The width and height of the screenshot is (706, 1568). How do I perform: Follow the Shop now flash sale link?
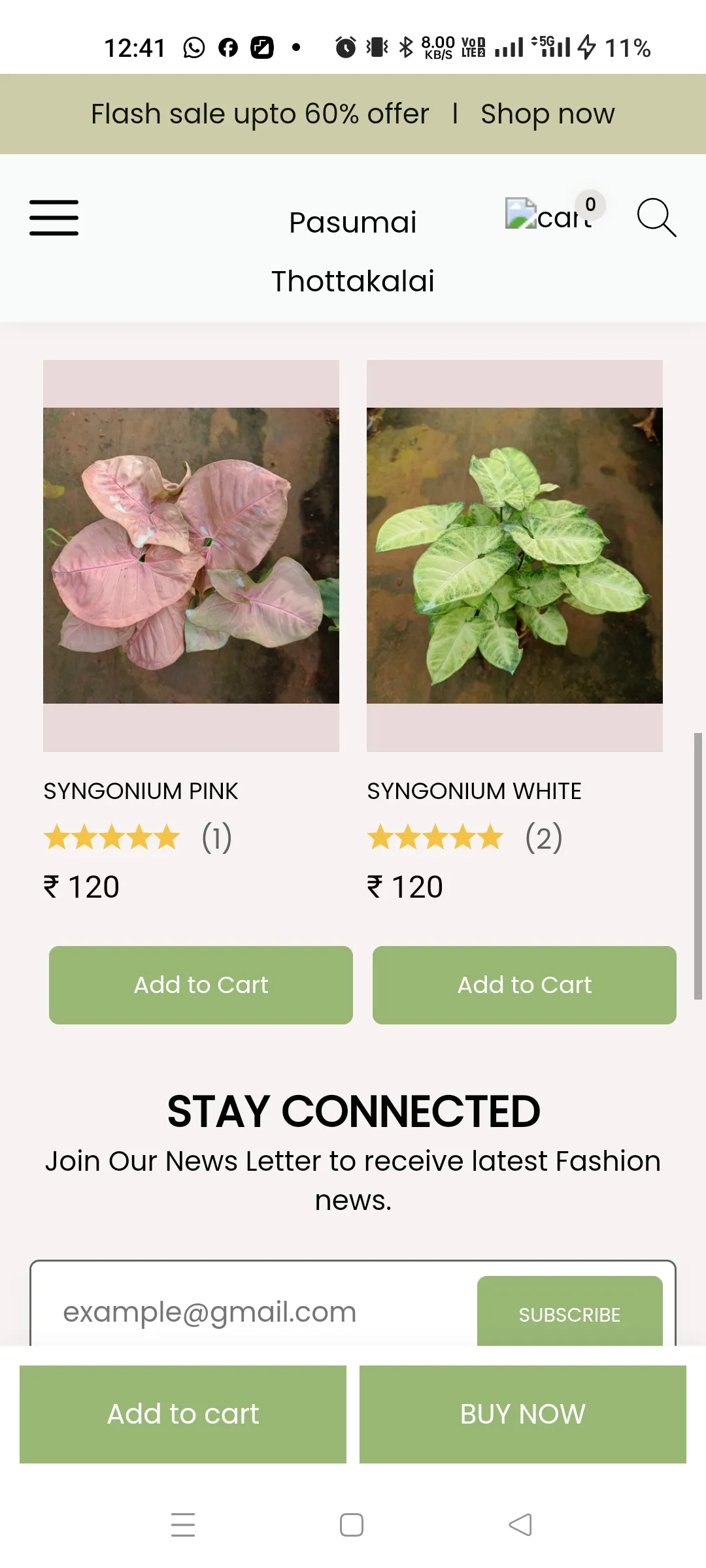pyautogui.click(x=548, y=114)
